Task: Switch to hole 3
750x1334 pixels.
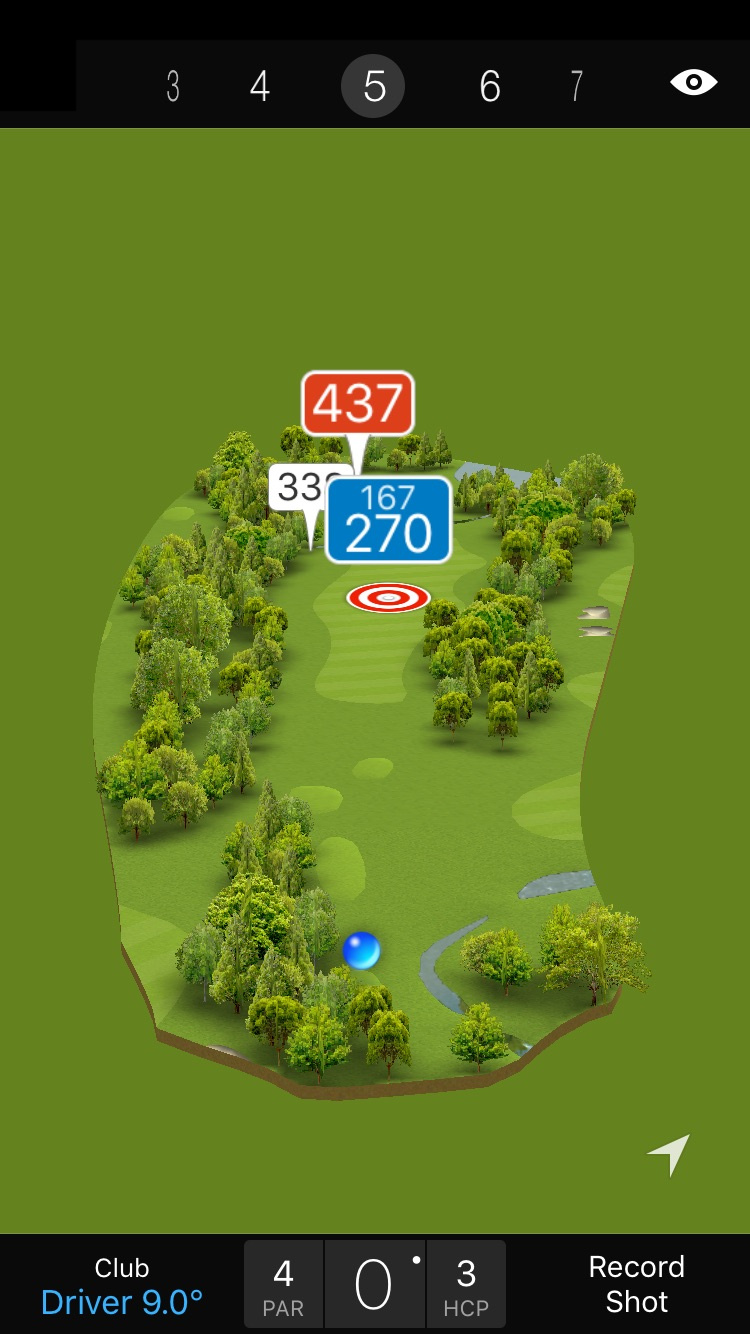Action: point(173,87)
